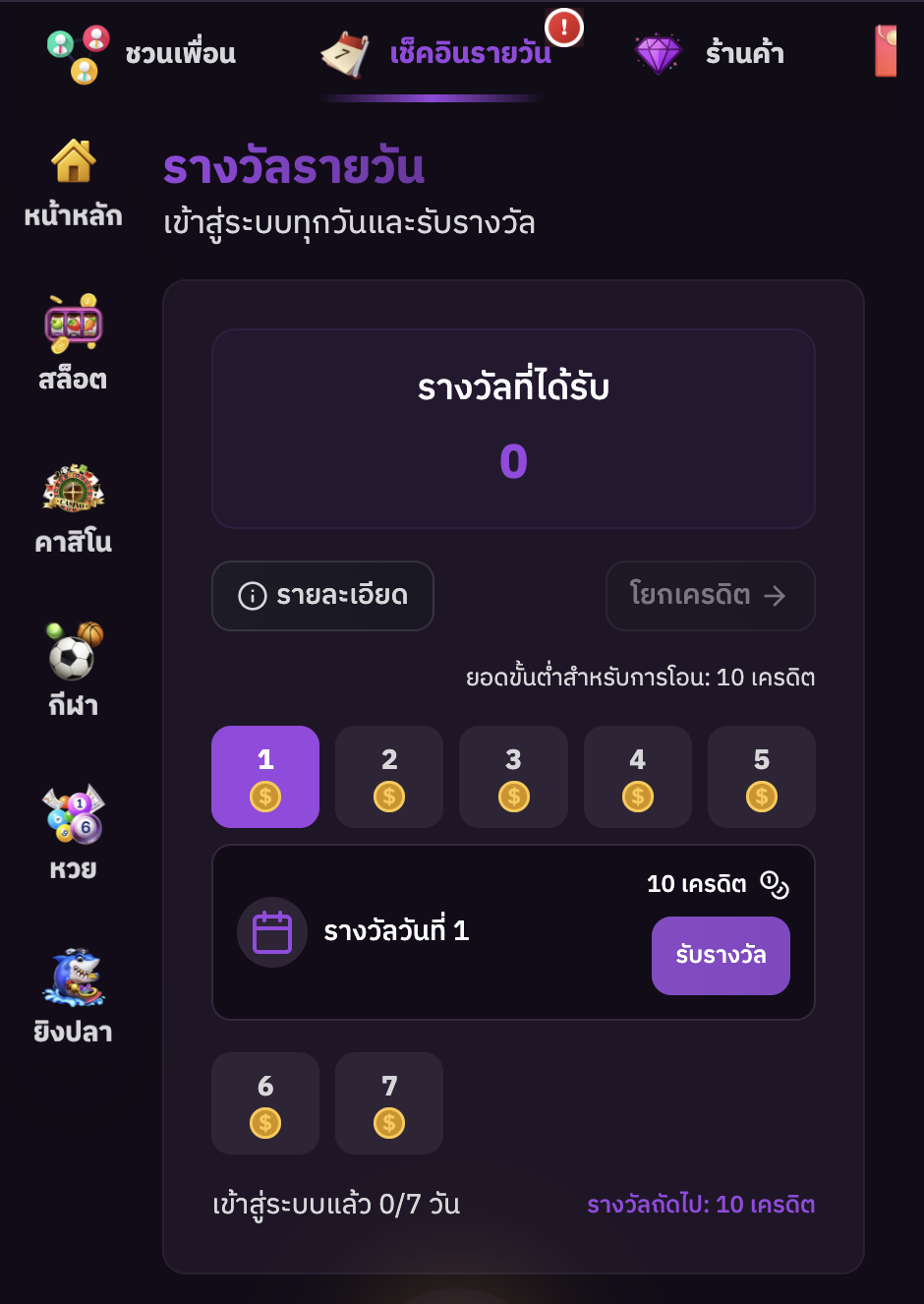Select the day 7 coin reward tile

click(x=388, y=1103)
